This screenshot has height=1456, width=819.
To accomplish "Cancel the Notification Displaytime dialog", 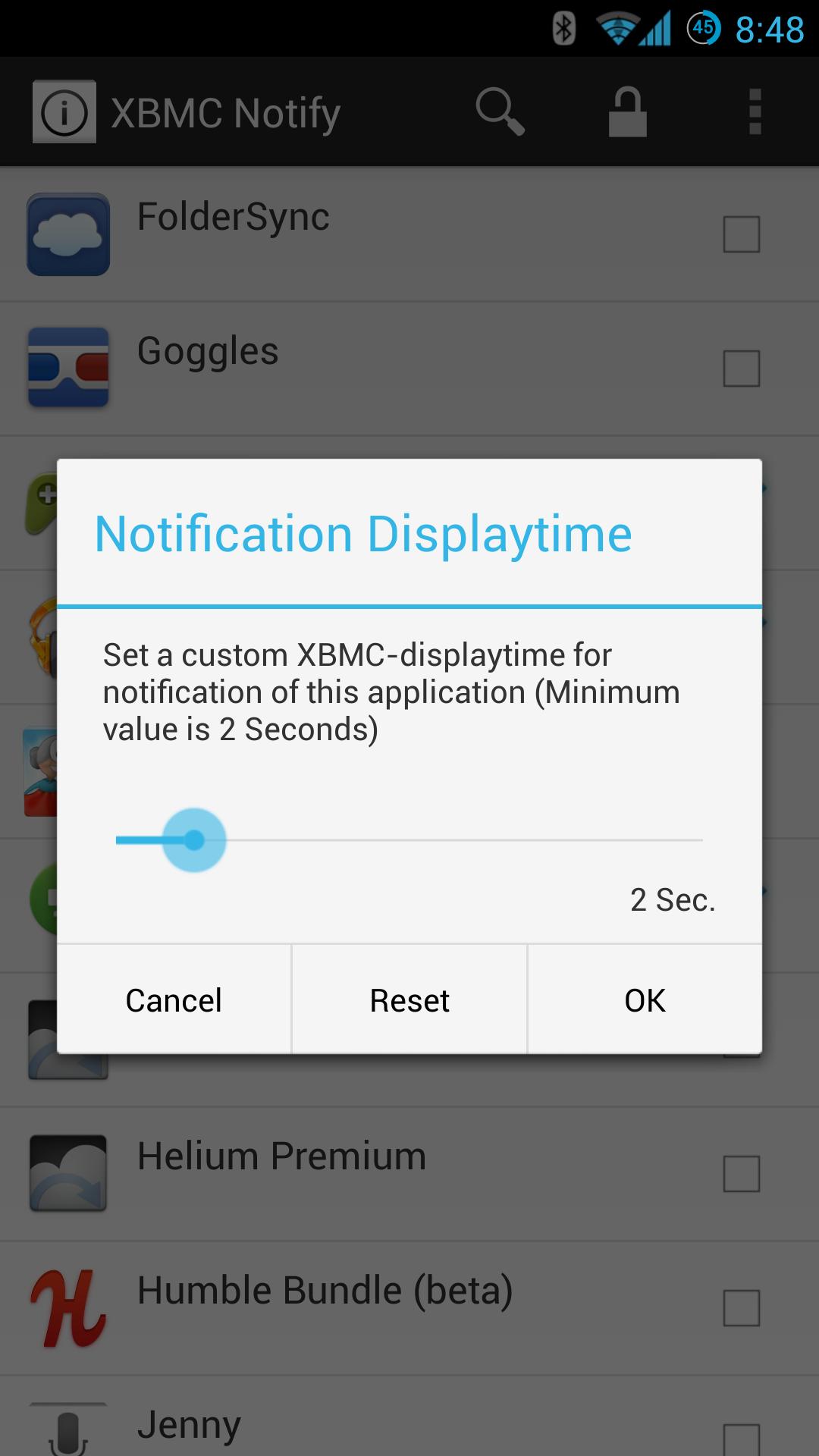I will coord(174,1000).
